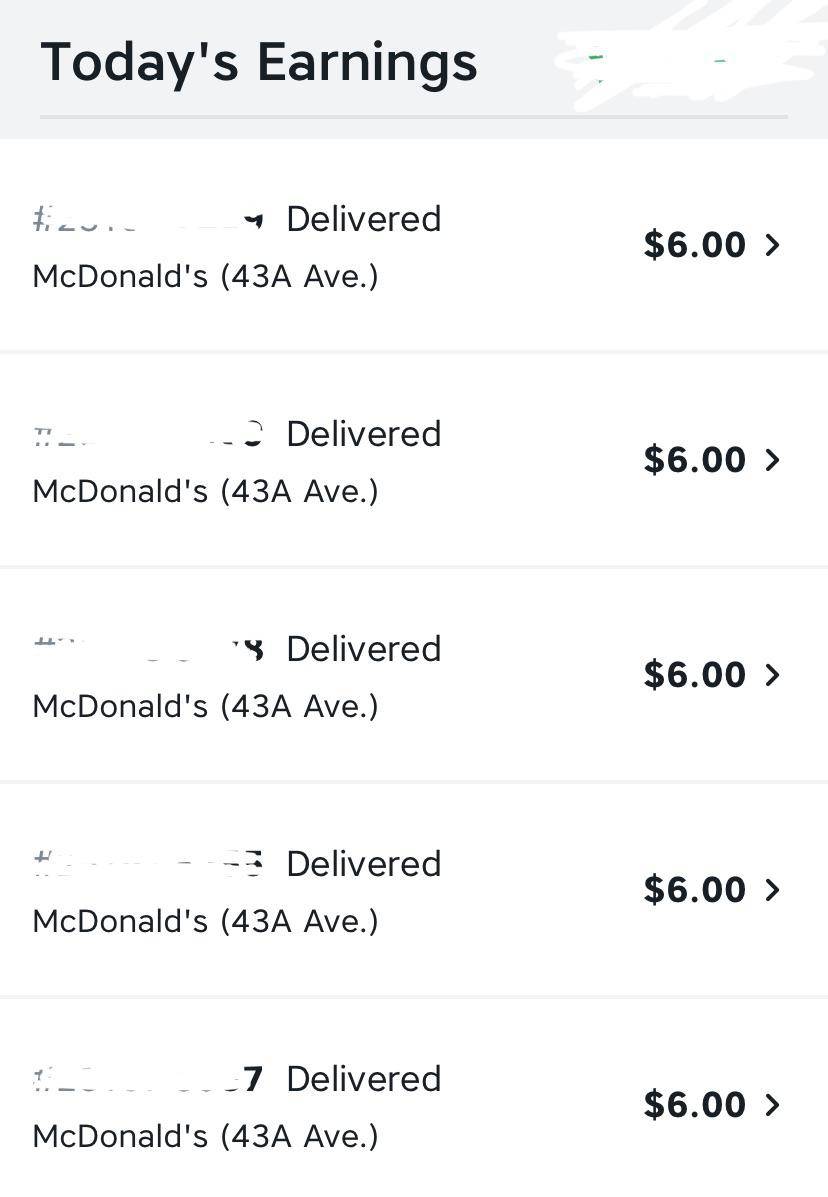Select the Delivered status of the last order
This screenshot has width=828, height=1197.
(x=363, y=1078)
